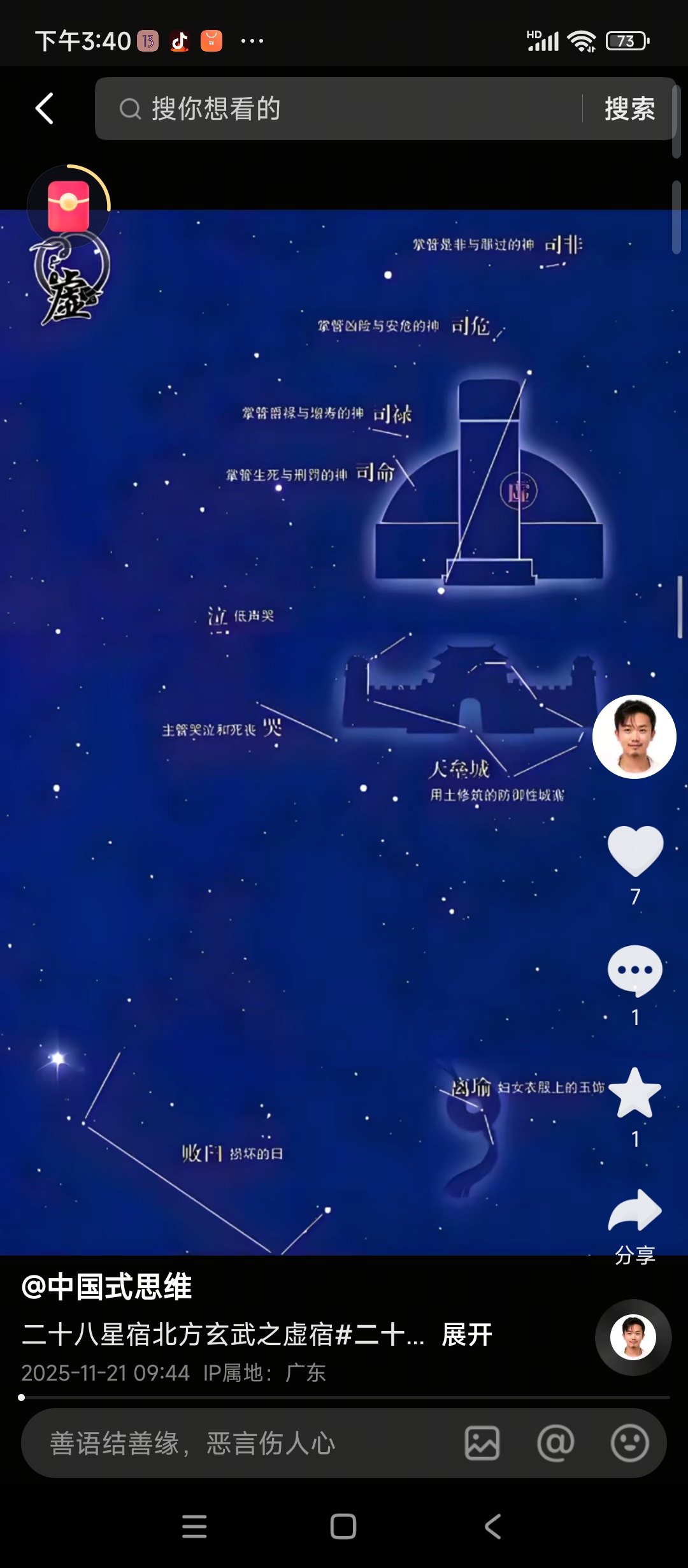Tap the back arrow at top left
The image size is (688, 1568).
42,108
